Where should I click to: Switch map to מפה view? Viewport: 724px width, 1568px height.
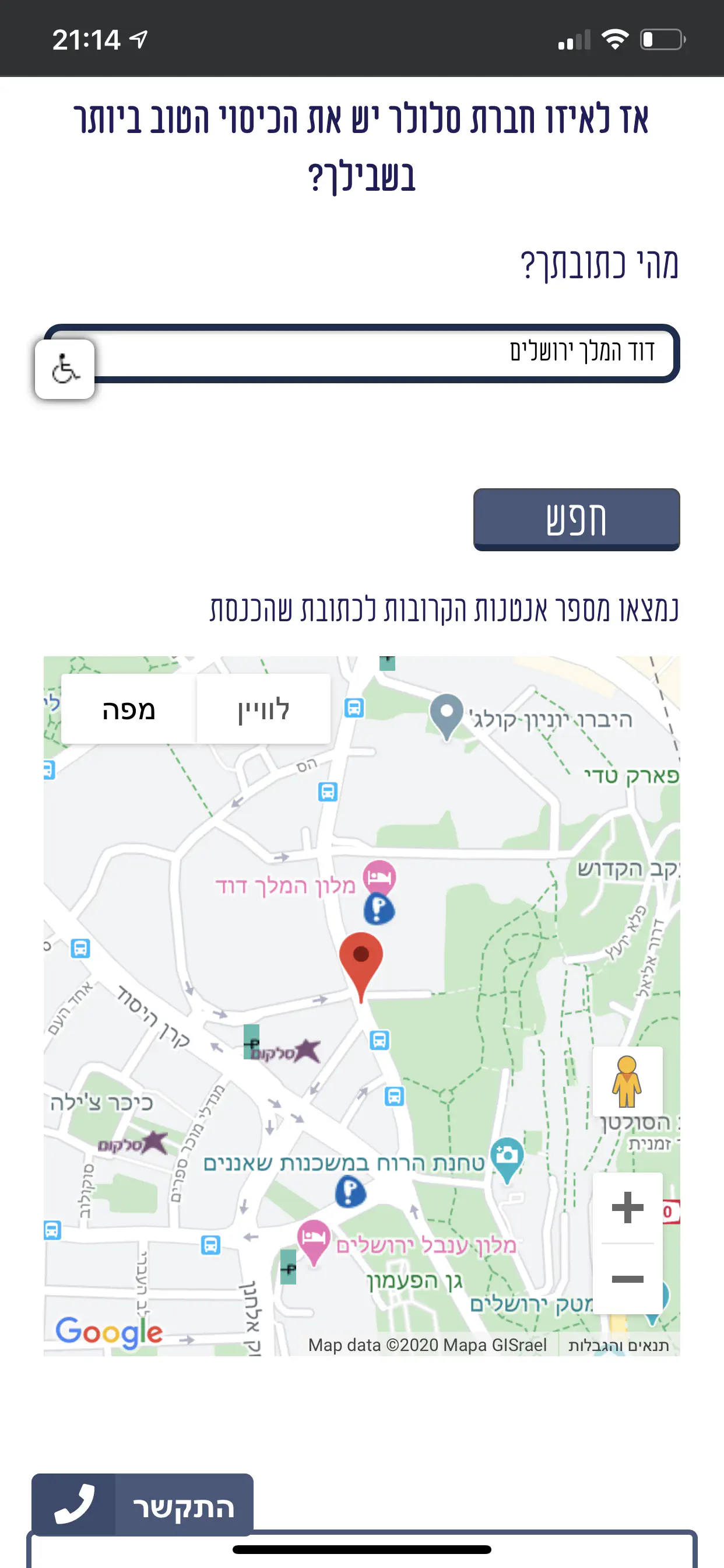[129, 709]
